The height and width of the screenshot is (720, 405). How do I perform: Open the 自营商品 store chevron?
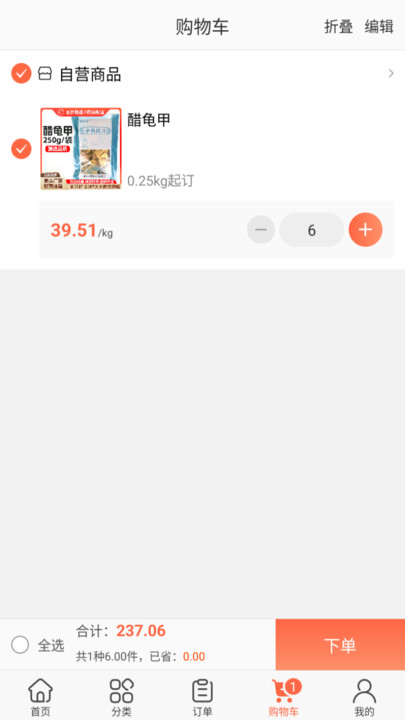391,73
